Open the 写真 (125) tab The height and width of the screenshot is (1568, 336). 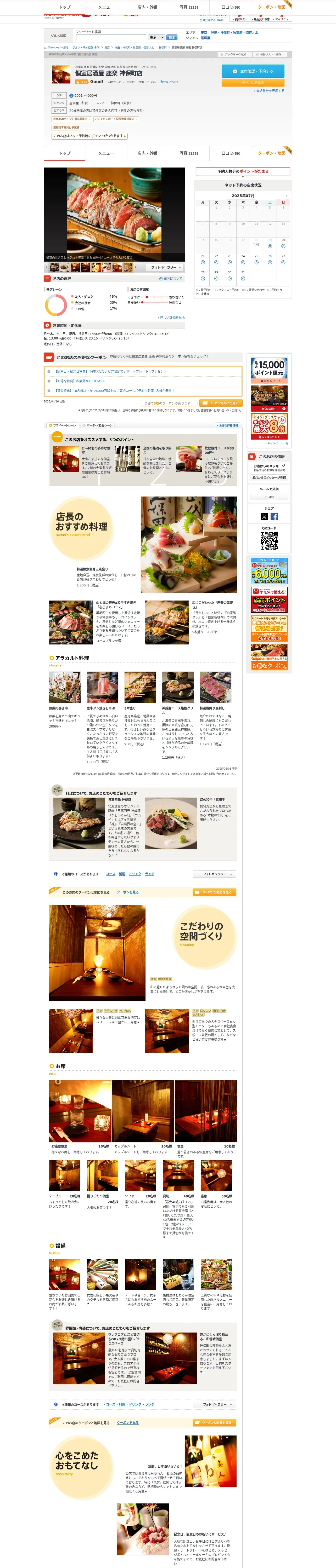189,153
